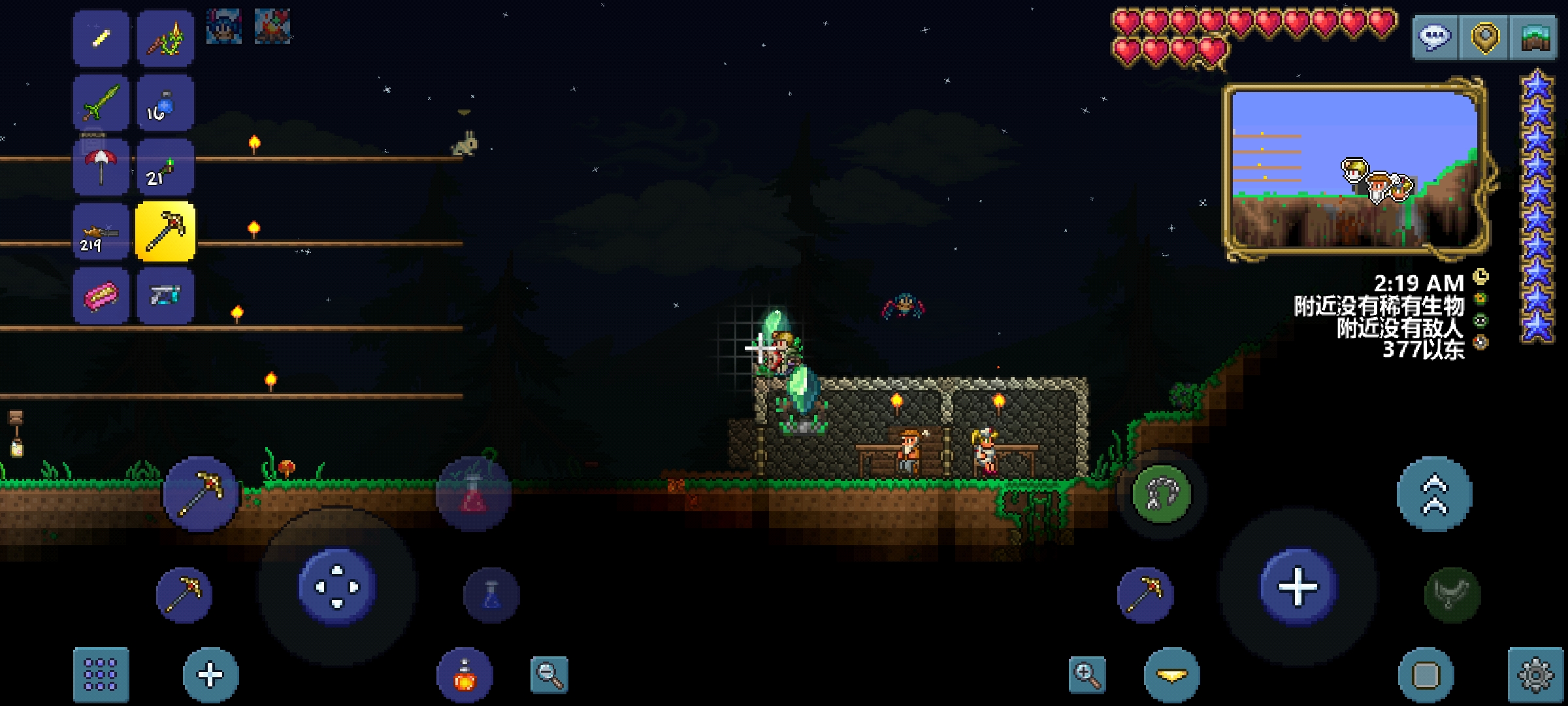Viewport: 1568px width, 706px height.
Task: Select the umbrella hotbar slot
Action: (x=101, y=167)
